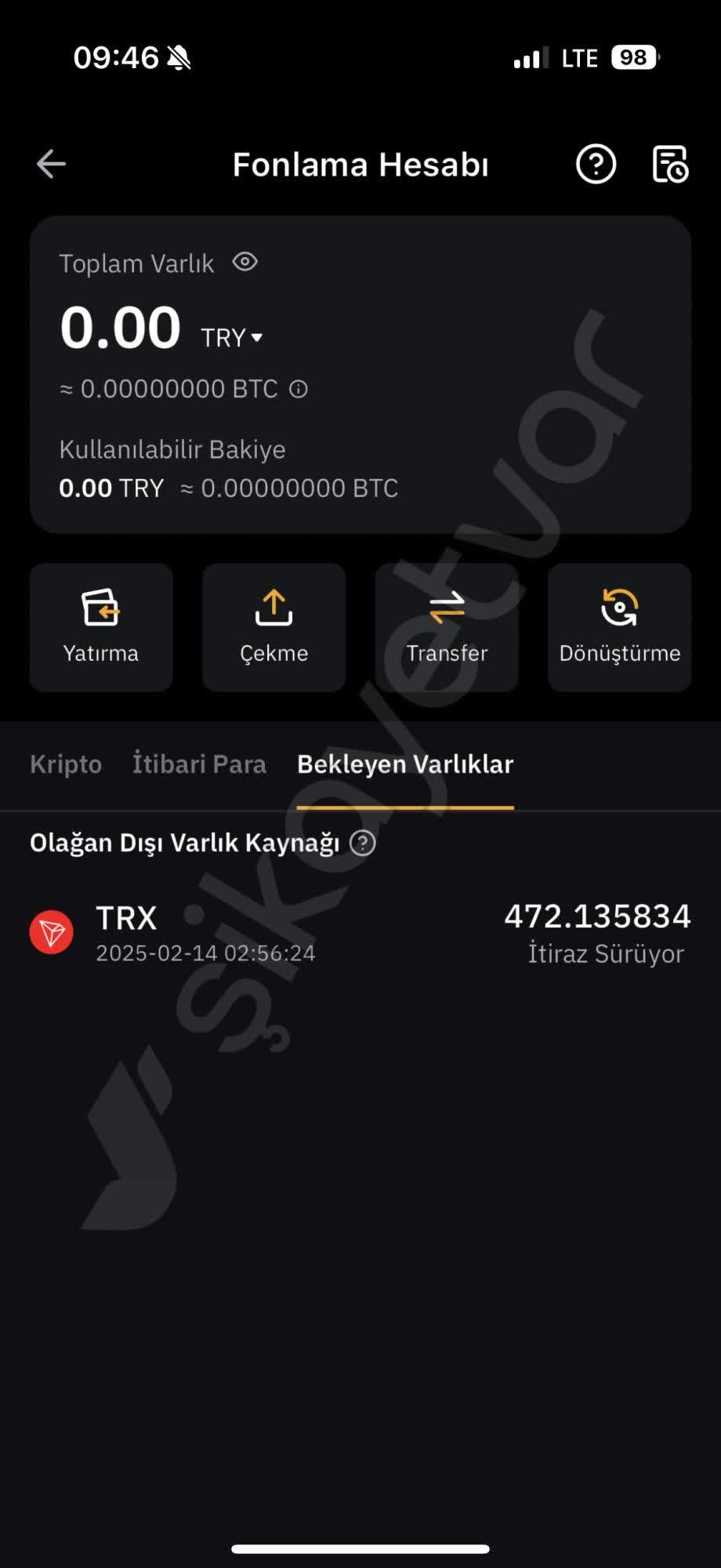Tap the question mark beside Olağan Dışı Varlık Kaynağı
This screenshot has width=721, height=1568.
tap(362, 844)
